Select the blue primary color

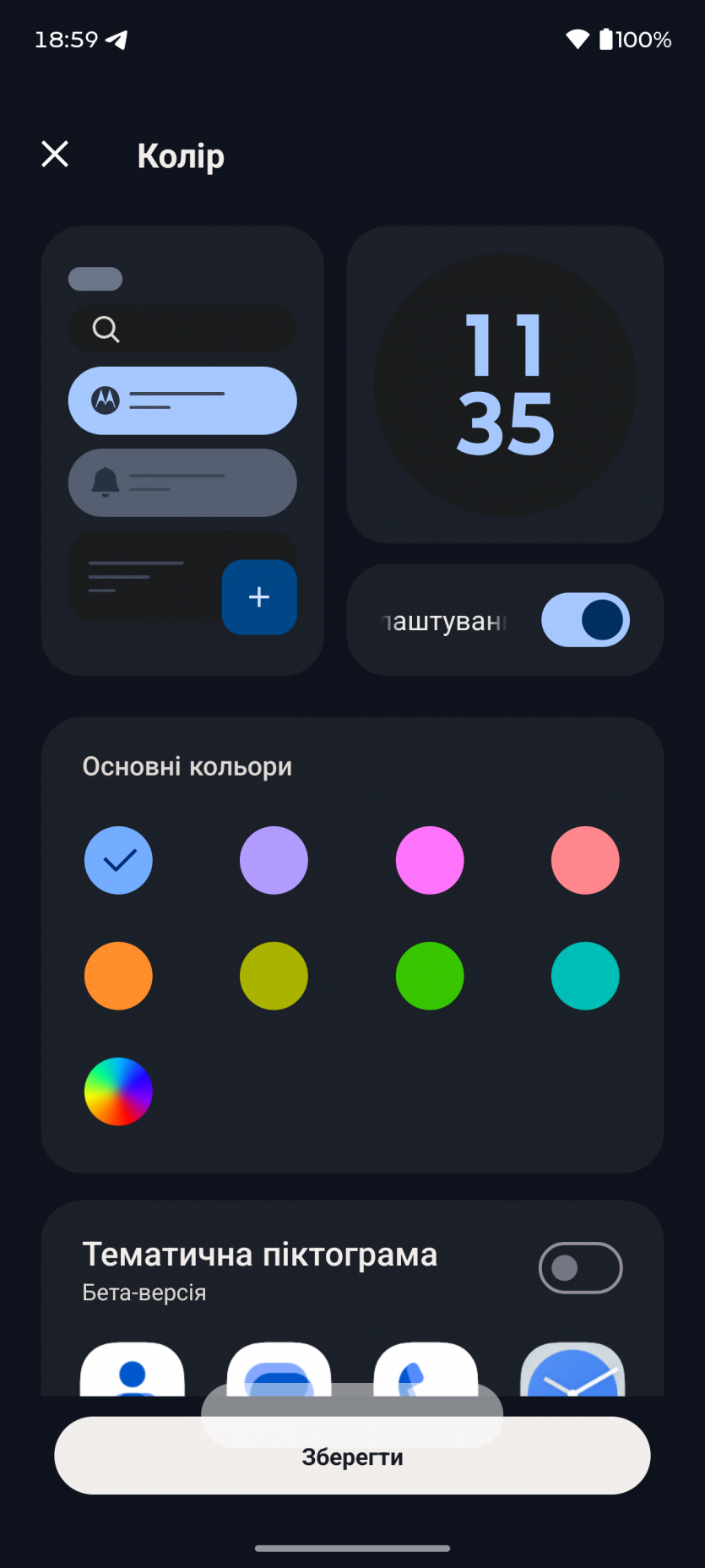click(118, 860)
